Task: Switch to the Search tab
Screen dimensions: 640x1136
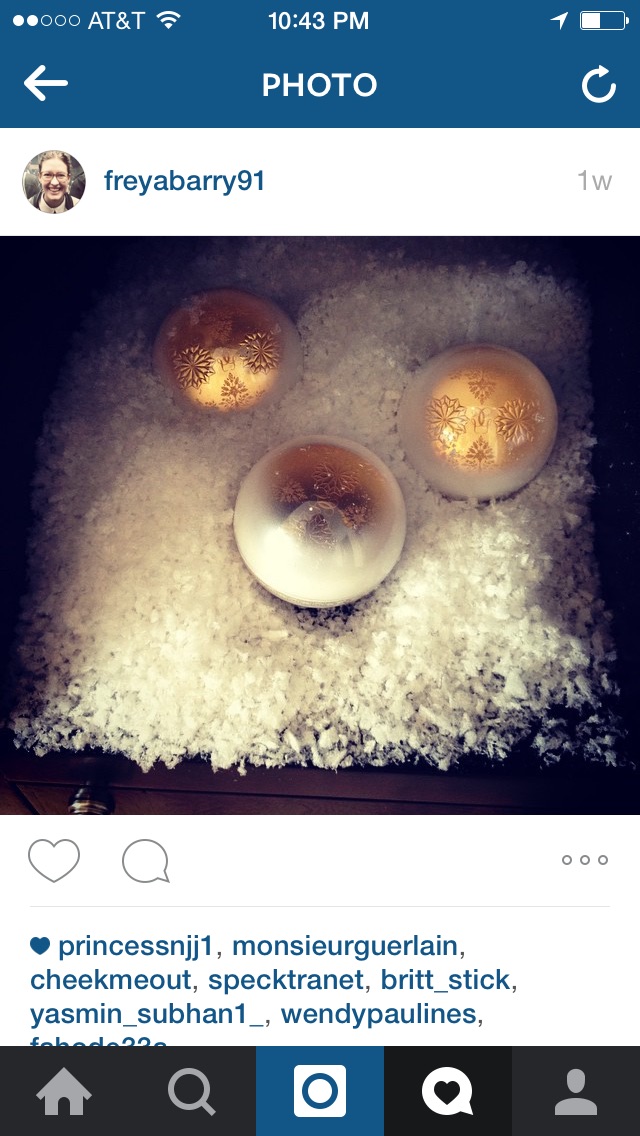Action: pyautogui.click(x=192, y=1092)
